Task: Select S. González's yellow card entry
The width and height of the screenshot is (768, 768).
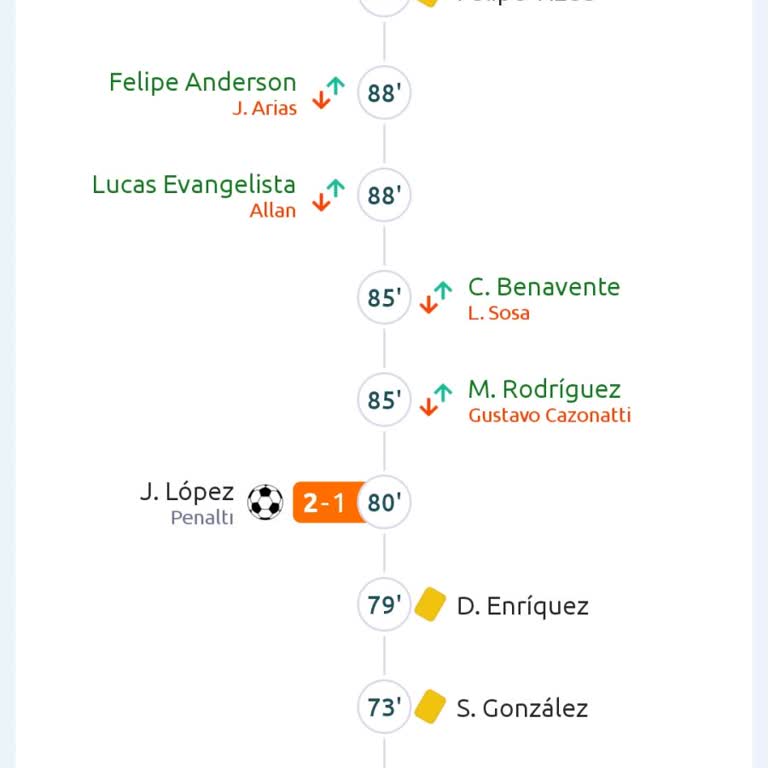Action: pos(522,709)
